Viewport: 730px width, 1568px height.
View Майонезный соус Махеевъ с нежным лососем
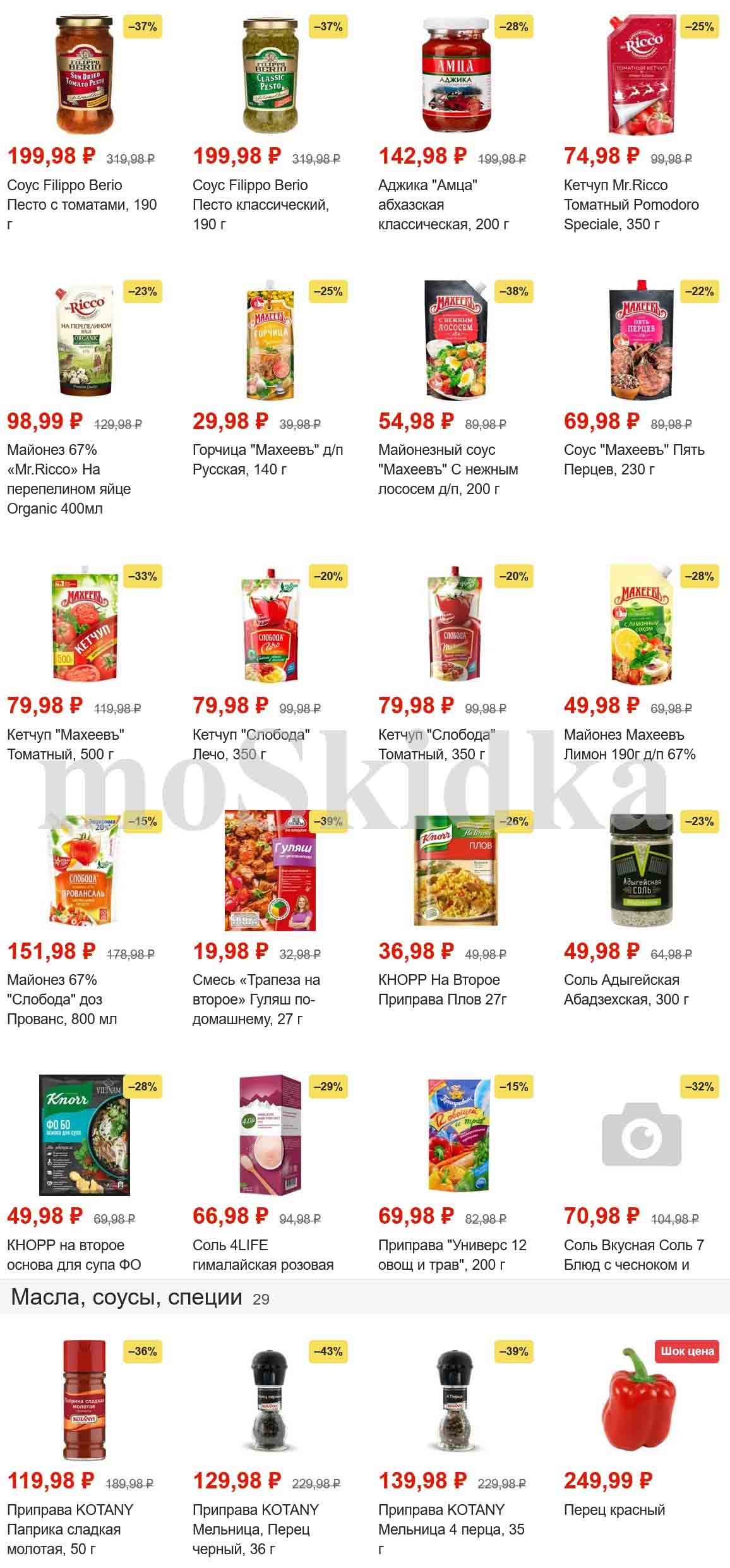448,469
